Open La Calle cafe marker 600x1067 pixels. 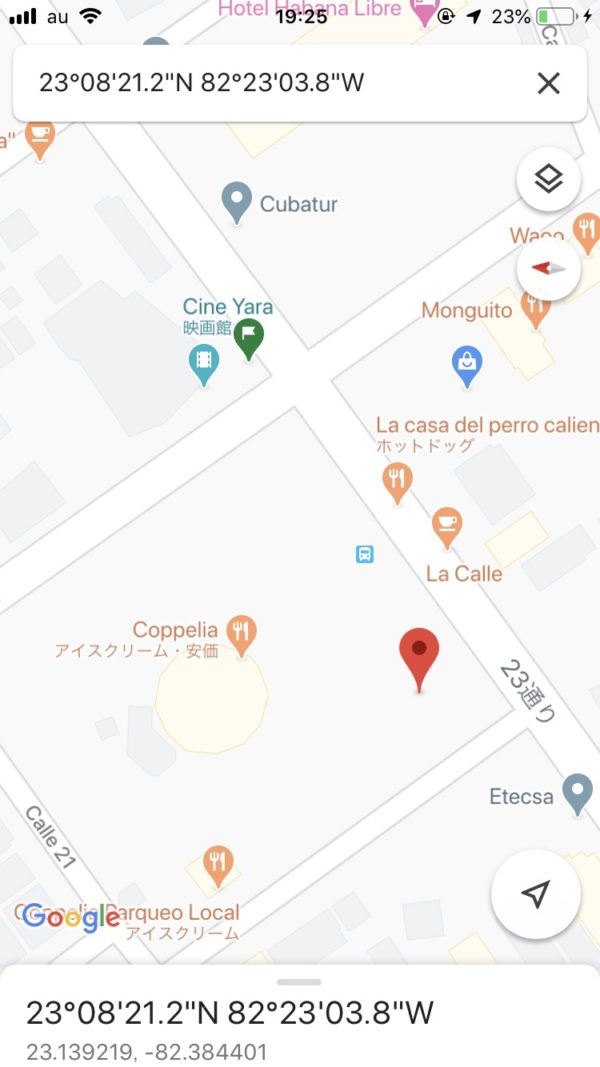447,528
